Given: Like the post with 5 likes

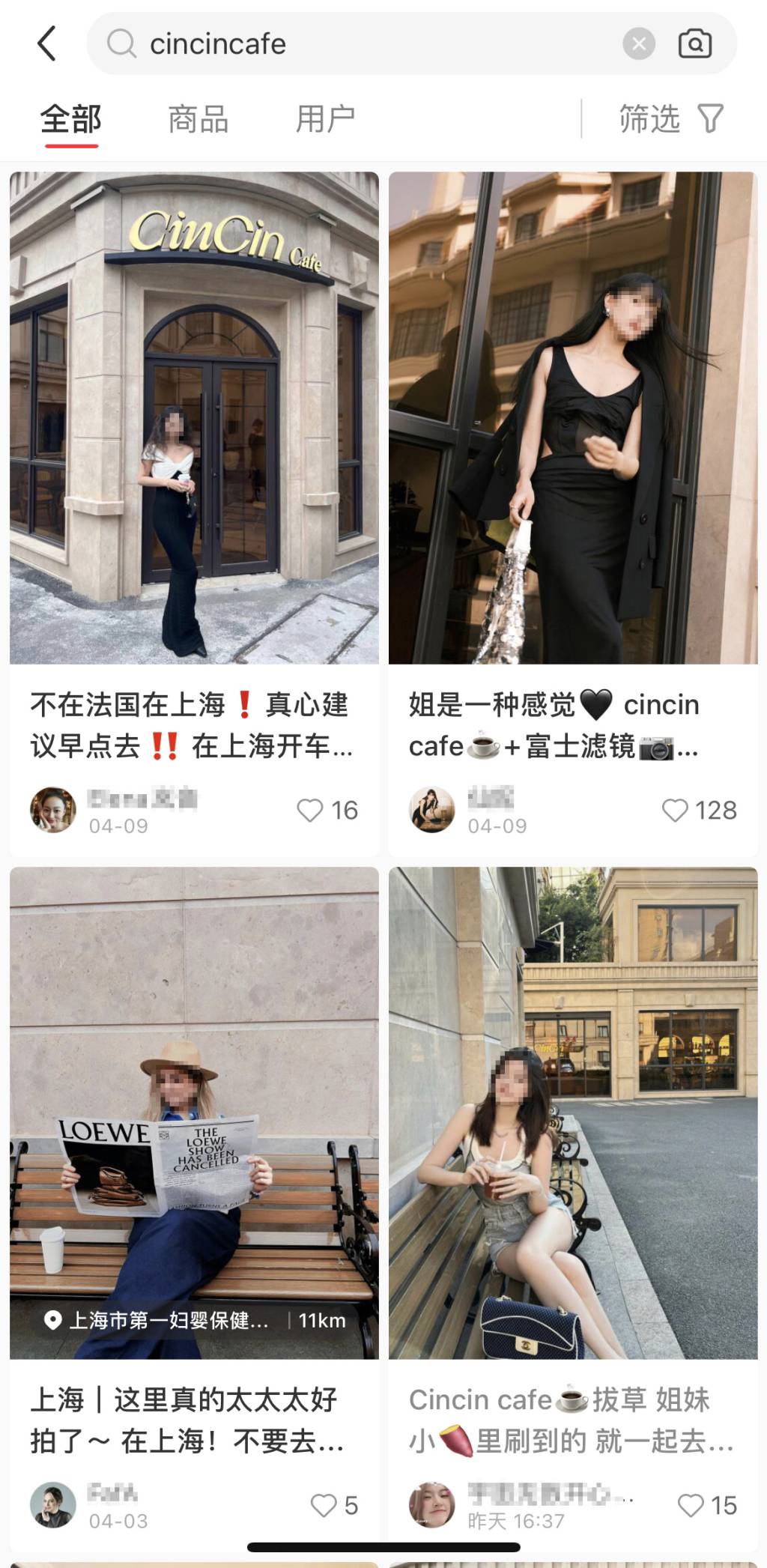Looking at the screenshot, I should [x=324, y=1505].
